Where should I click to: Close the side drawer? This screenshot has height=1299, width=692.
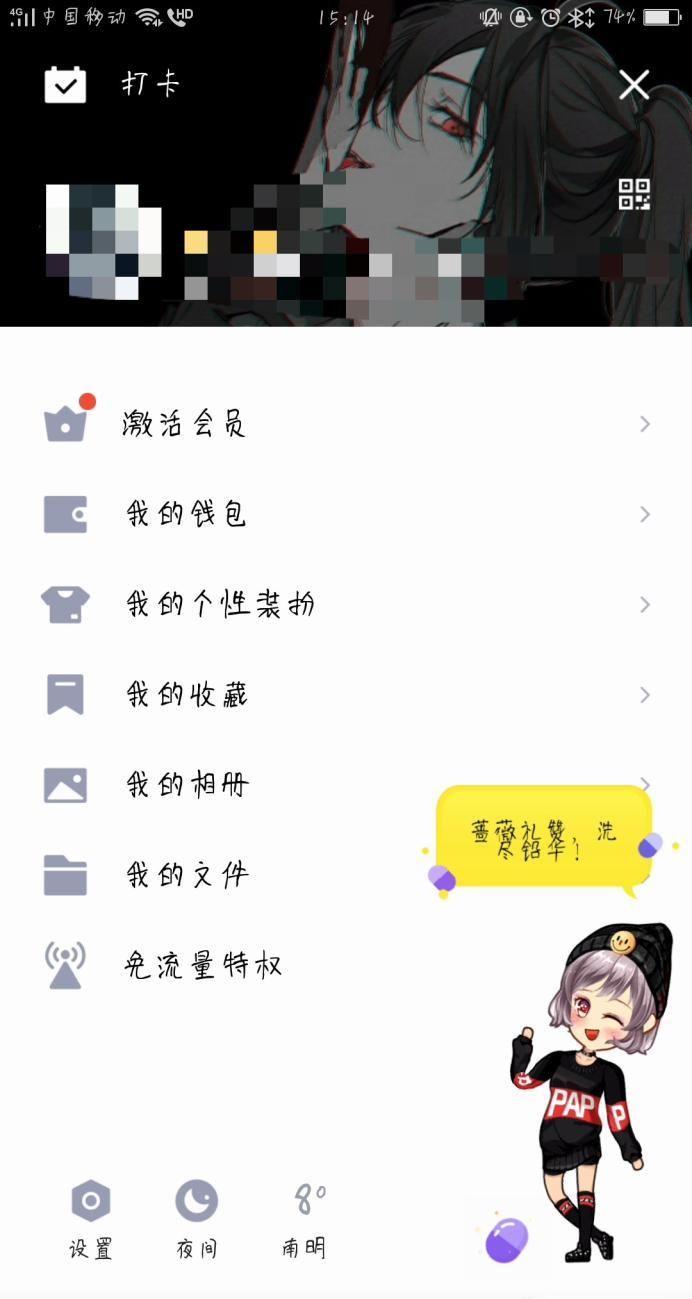click(x=634, y=85)
